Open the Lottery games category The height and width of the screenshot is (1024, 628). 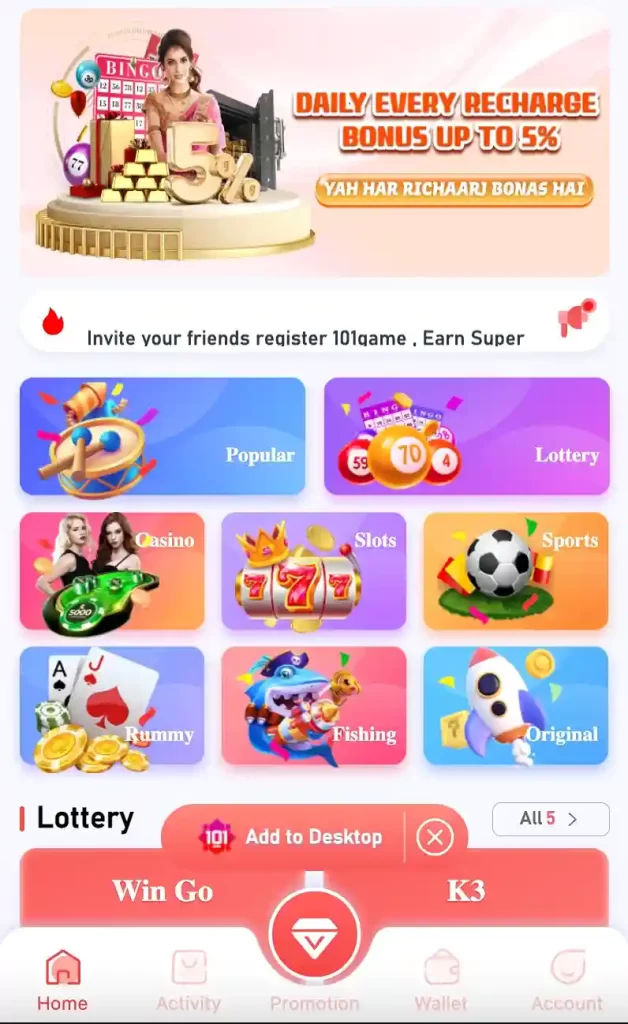click(x=466, y=436)
